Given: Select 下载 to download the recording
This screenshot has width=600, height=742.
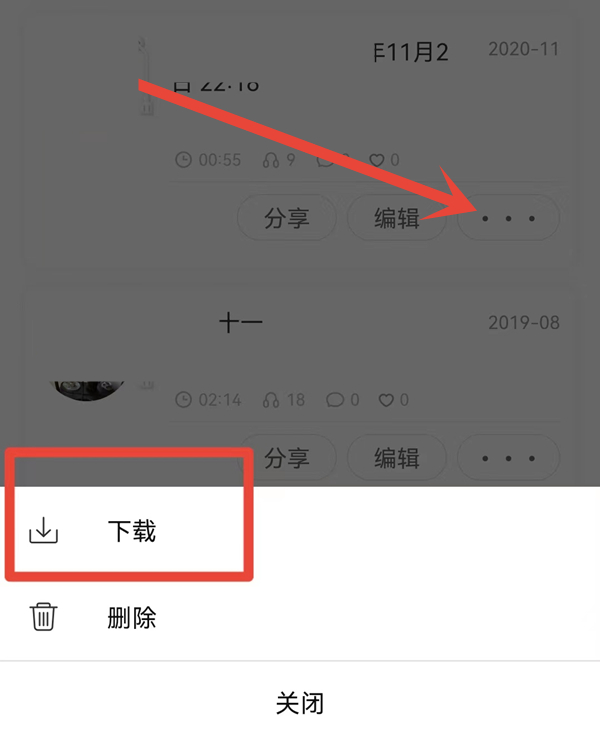Looking at the screenshot, I should tap(131, 531).
